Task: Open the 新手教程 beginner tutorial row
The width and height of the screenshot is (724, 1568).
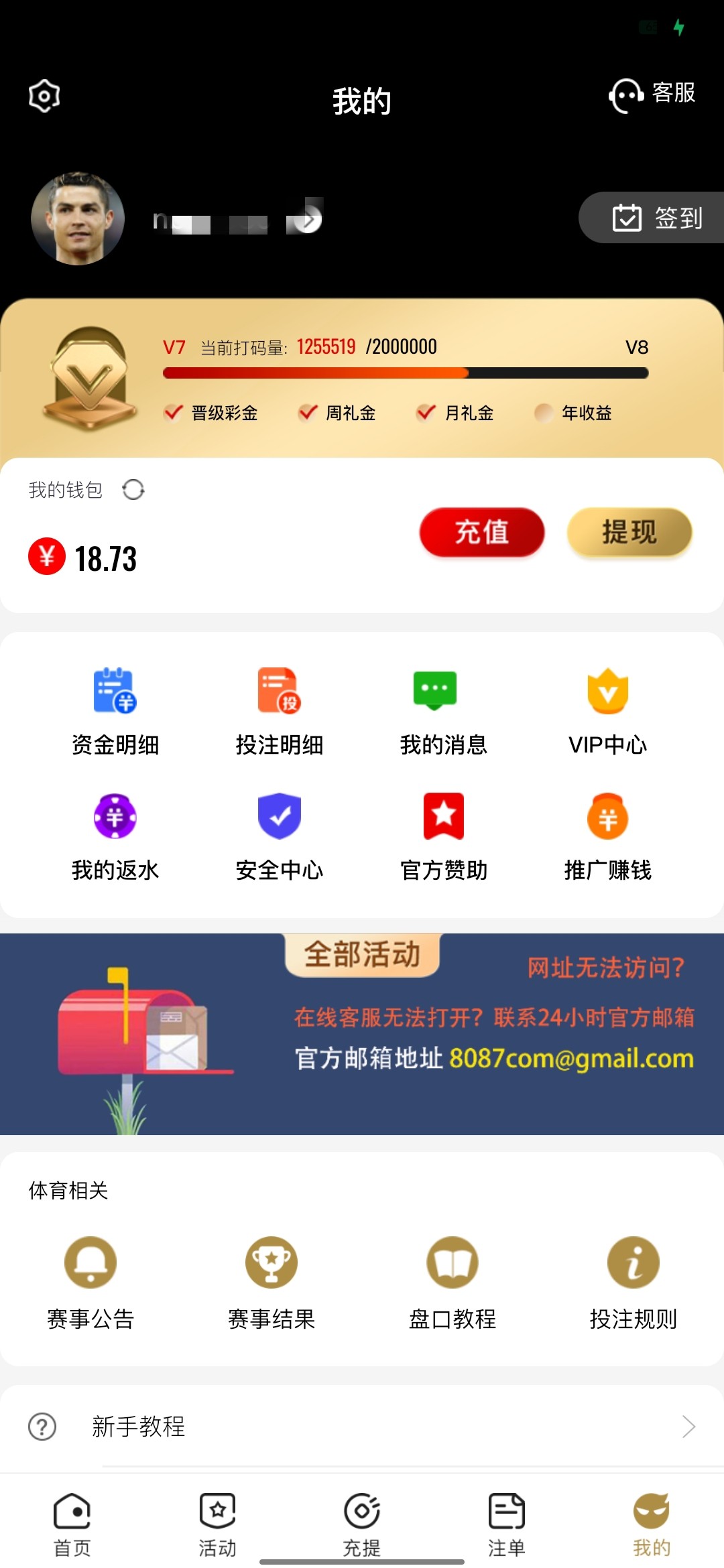Action: (362, 1426)
